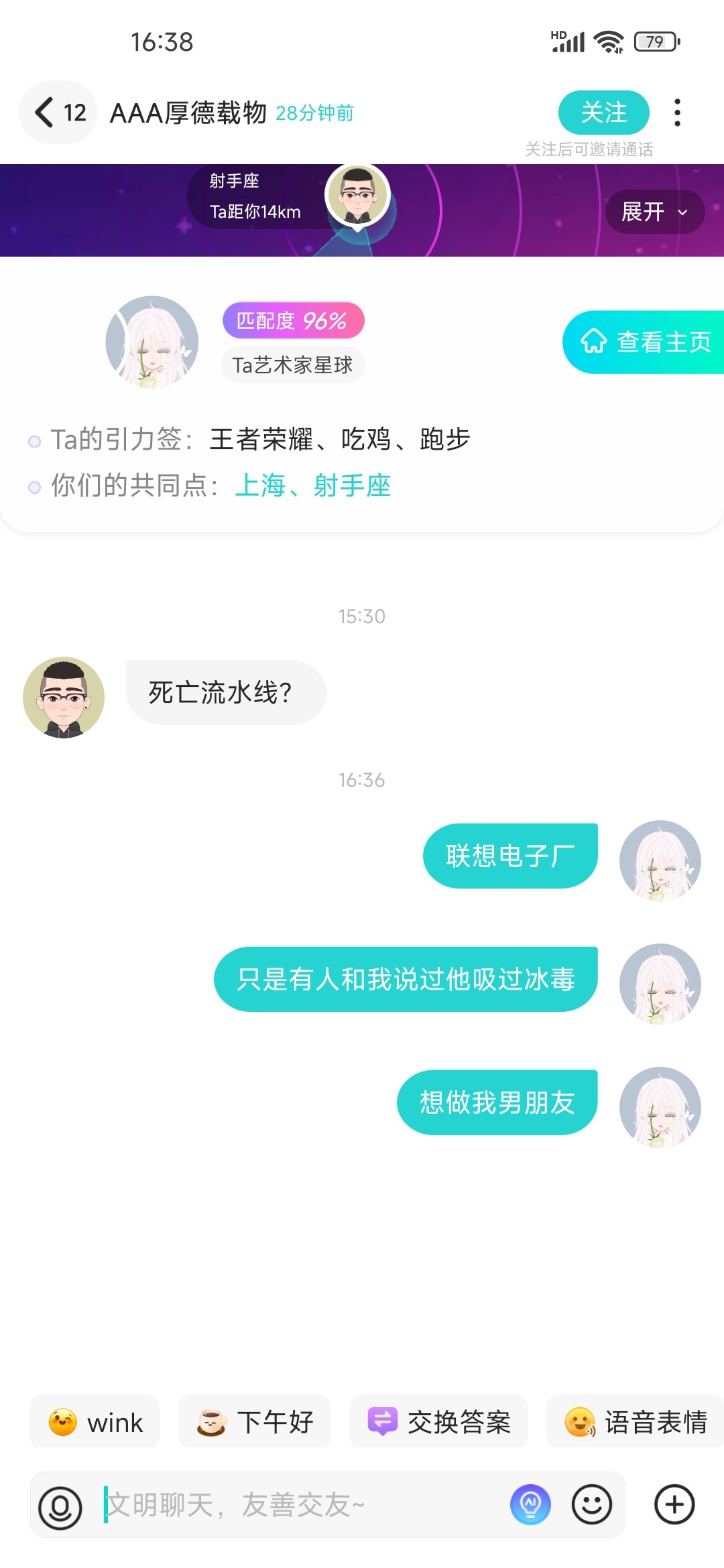Screen dimensions: 724x1568
Task: Tap the avatar beside 死亡流水线? message
Action: [64, 697]
